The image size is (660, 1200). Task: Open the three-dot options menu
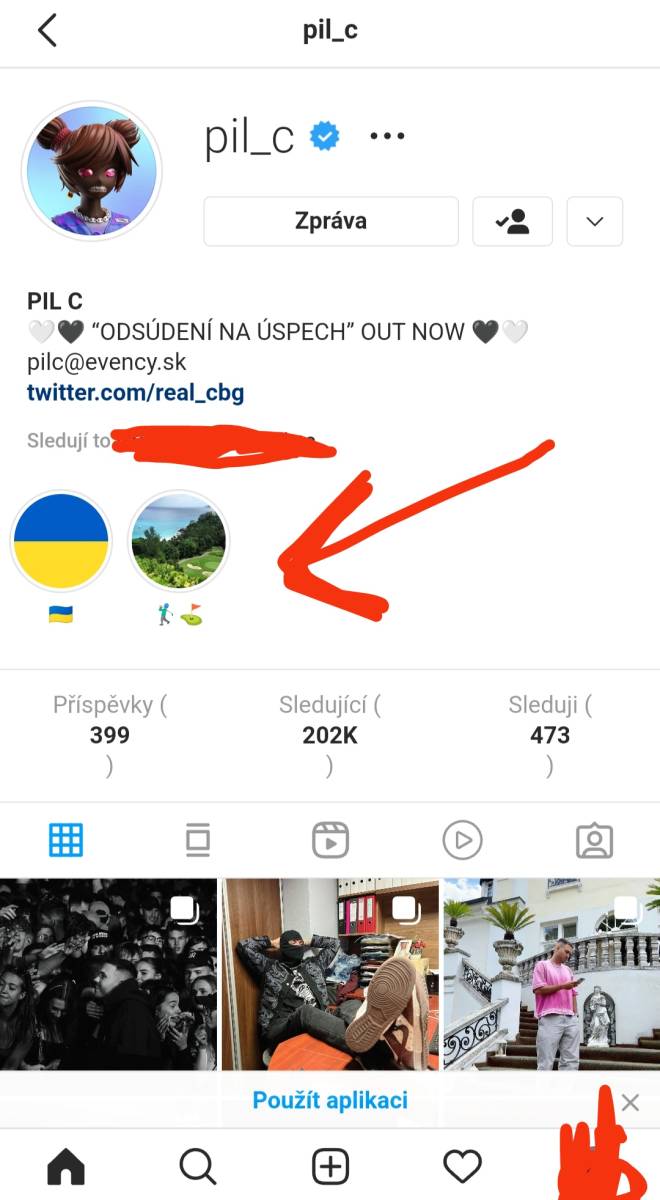click(x=387, y=136)
